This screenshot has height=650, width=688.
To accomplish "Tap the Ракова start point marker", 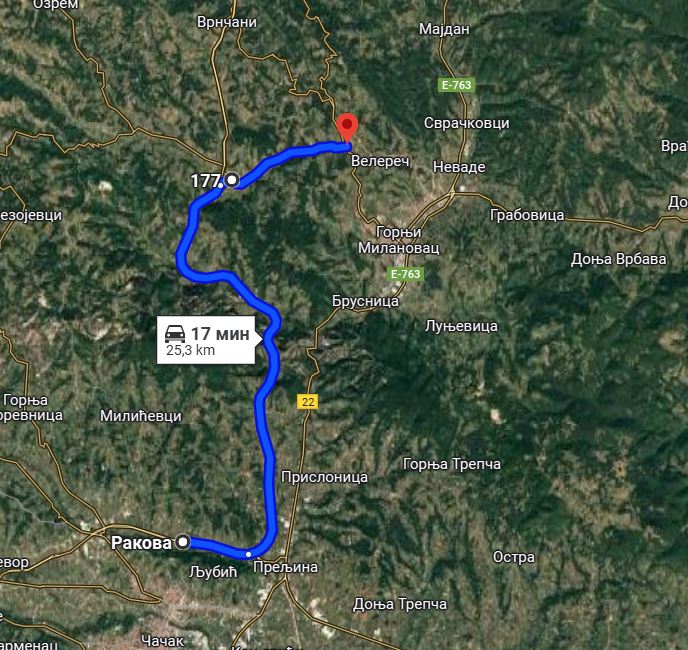I will (x=183, y=542).
